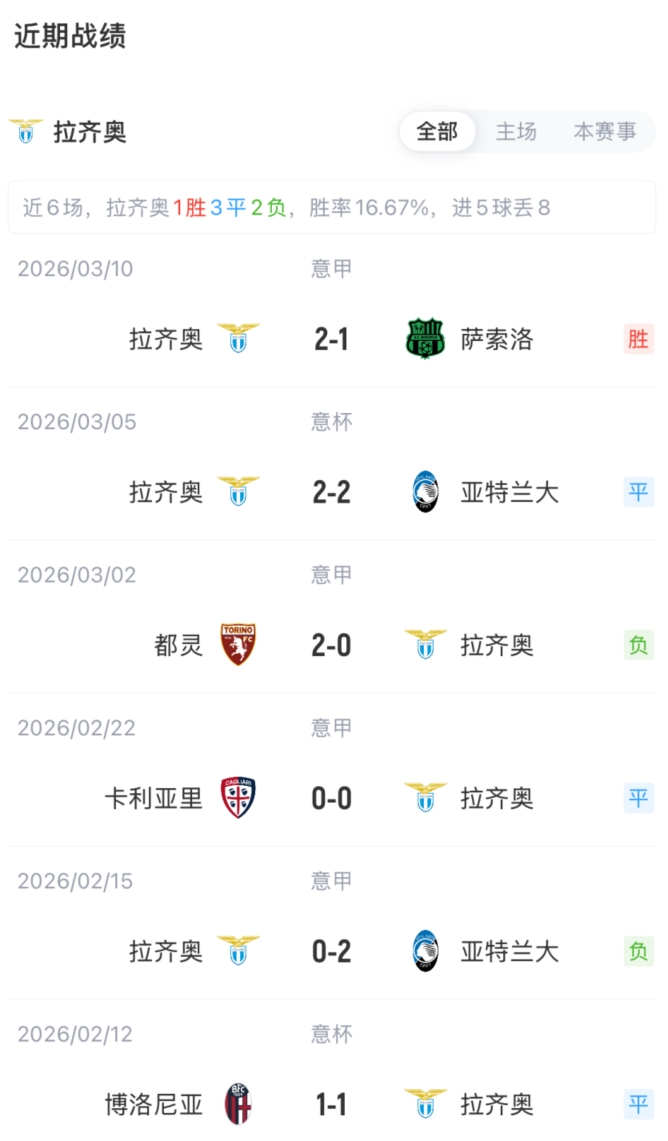668x1141 pixels.
Task: Select the 主场 tab
Action: (x=516, y=132)
